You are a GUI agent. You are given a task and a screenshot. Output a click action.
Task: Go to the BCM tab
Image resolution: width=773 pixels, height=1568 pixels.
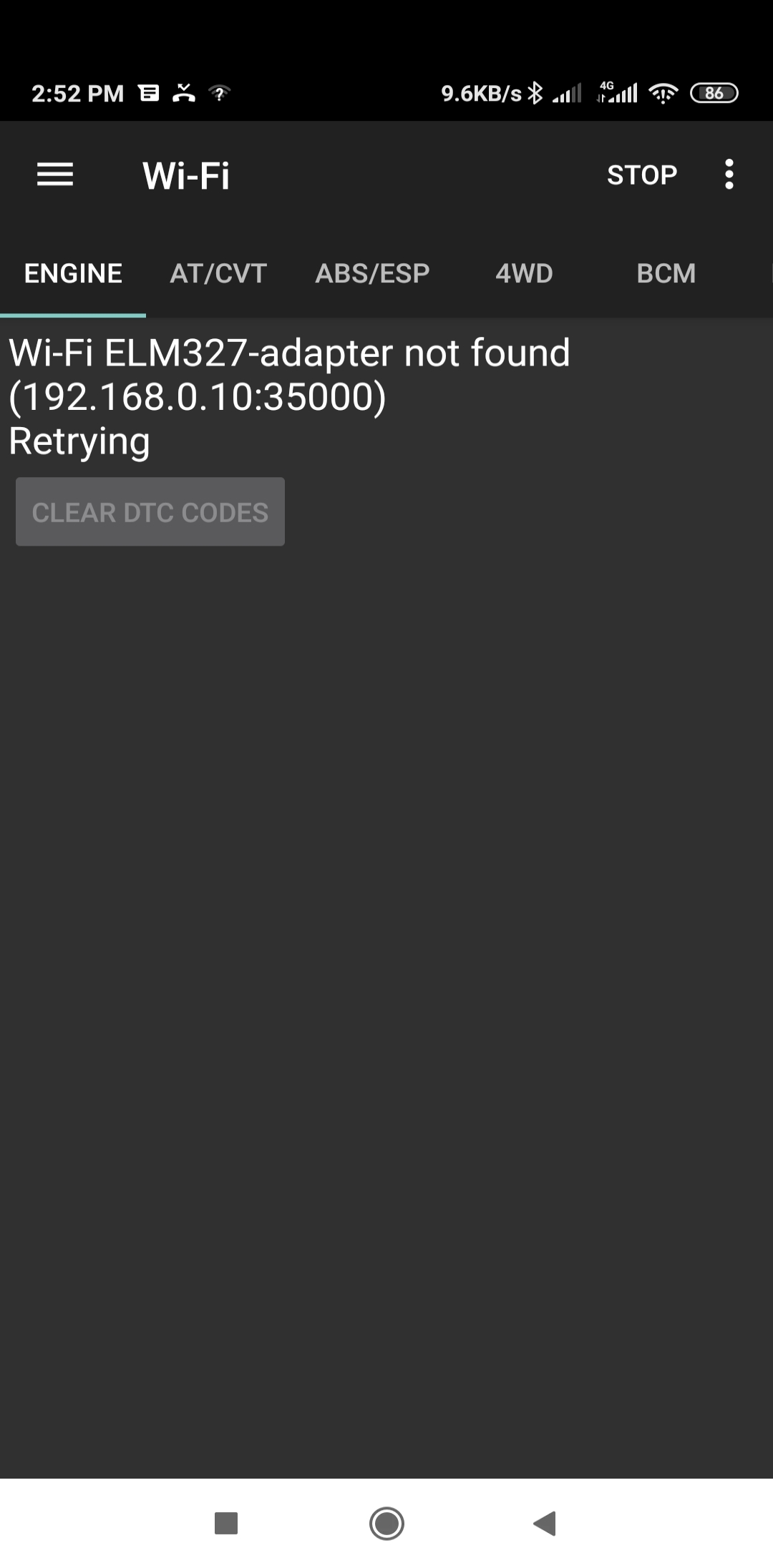(x=666, y=273)
